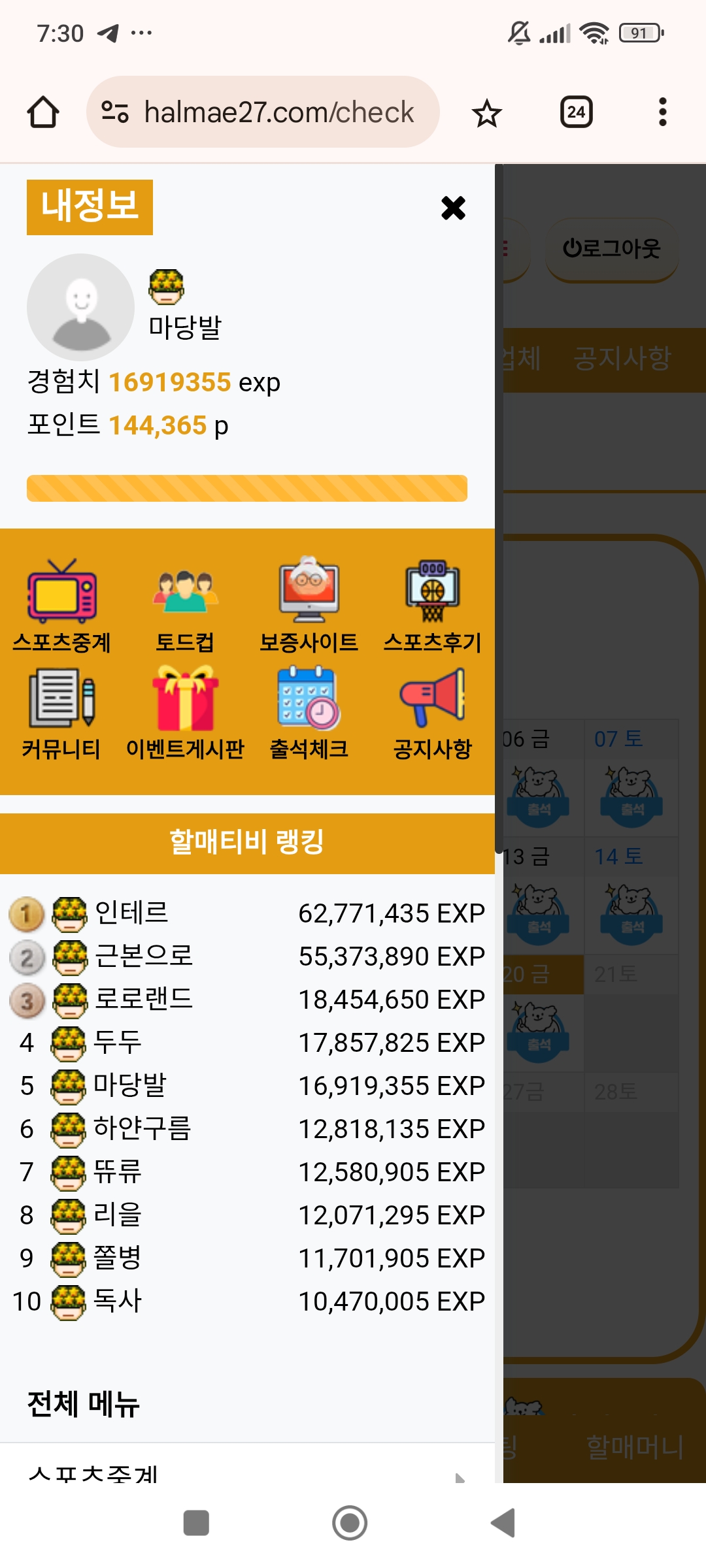The width and height of the screenshot is (706, 1568).
Task: Go to 출석체크 page
Action: [x=309, y=713]
